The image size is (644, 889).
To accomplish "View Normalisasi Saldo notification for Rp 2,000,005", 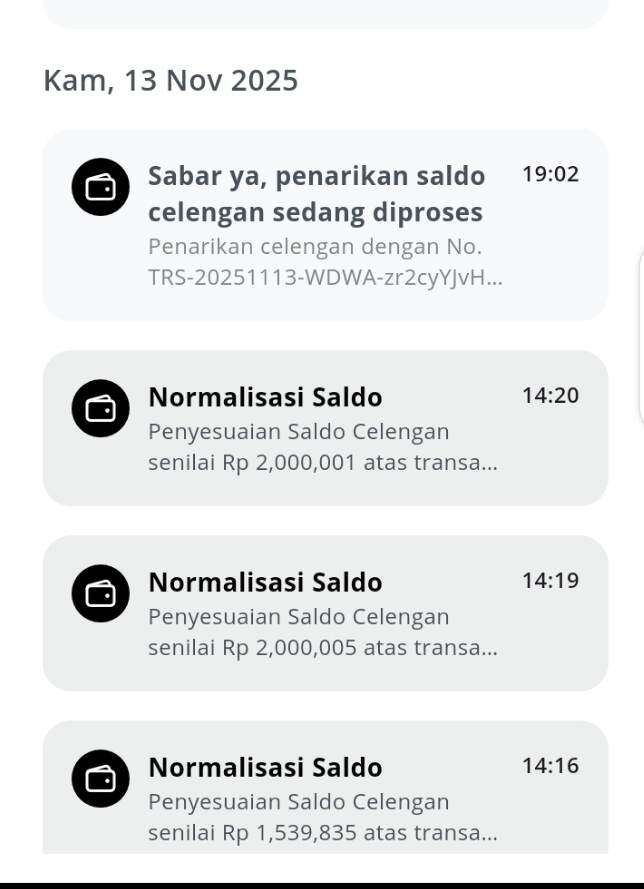I will pos(325,613).
